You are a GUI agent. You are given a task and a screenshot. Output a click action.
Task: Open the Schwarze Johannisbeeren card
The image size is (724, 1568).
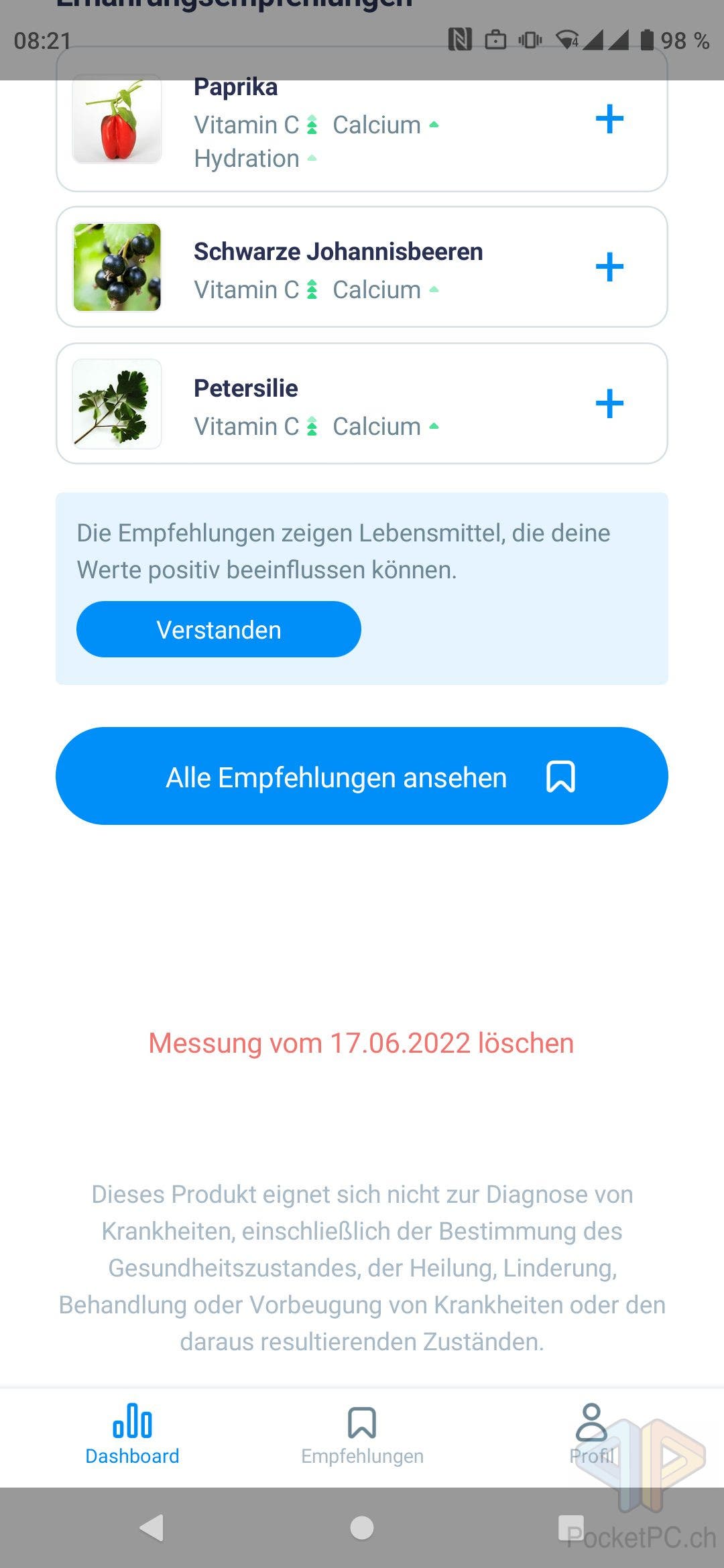point(338,267)
